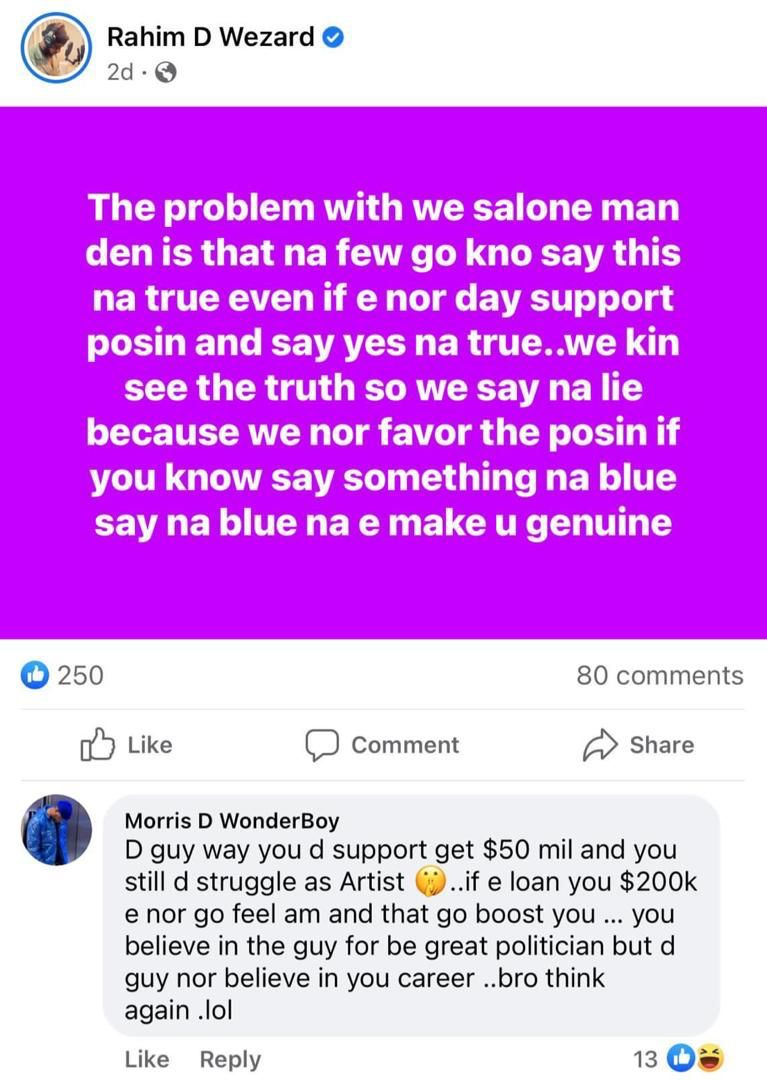The width and height of the screenshot is (767, 1080).
Task: Open Morris D WonderBoy's name link
Action: pos(231,821)
